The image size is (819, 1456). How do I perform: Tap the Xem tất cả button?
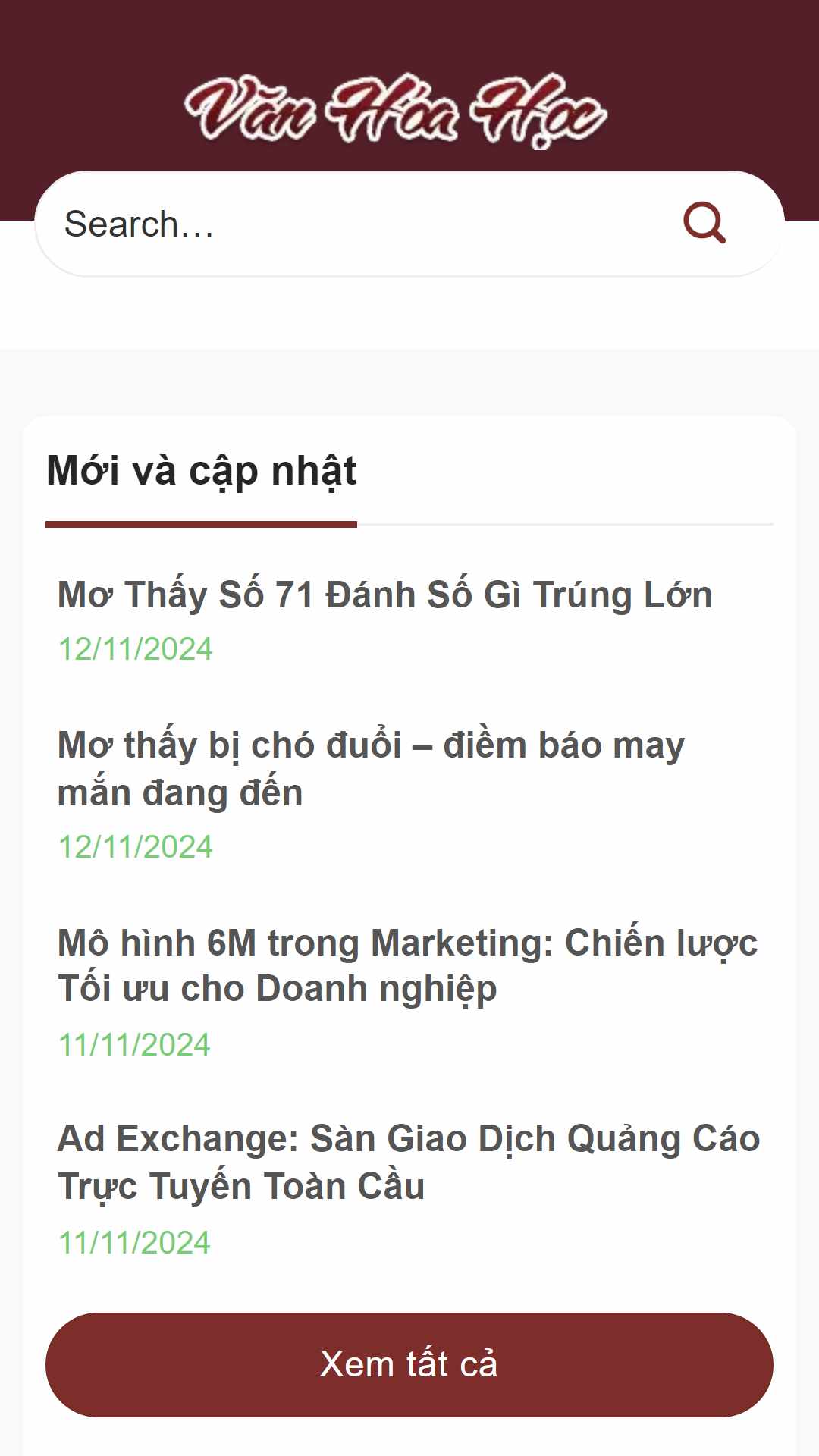point(409,1364)
